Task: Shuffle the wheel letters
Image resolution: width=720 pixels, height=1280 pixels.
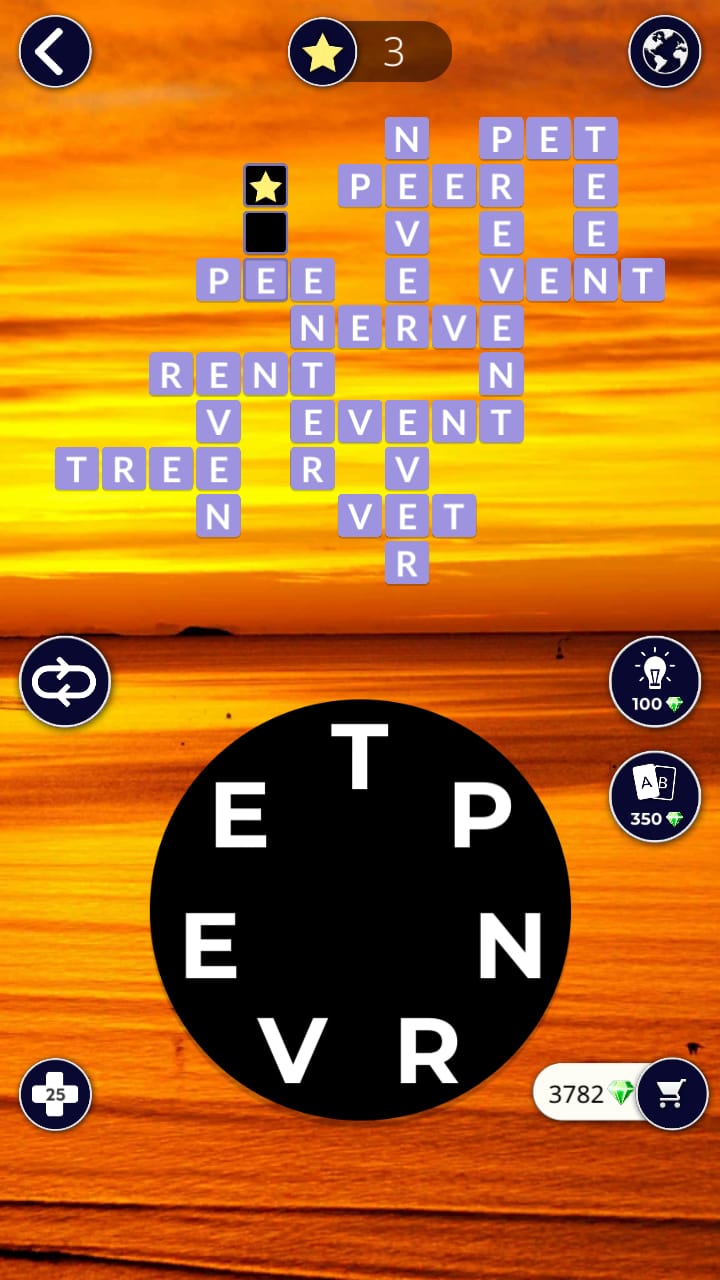Action: pyautogui.click(x=64, y=682)
